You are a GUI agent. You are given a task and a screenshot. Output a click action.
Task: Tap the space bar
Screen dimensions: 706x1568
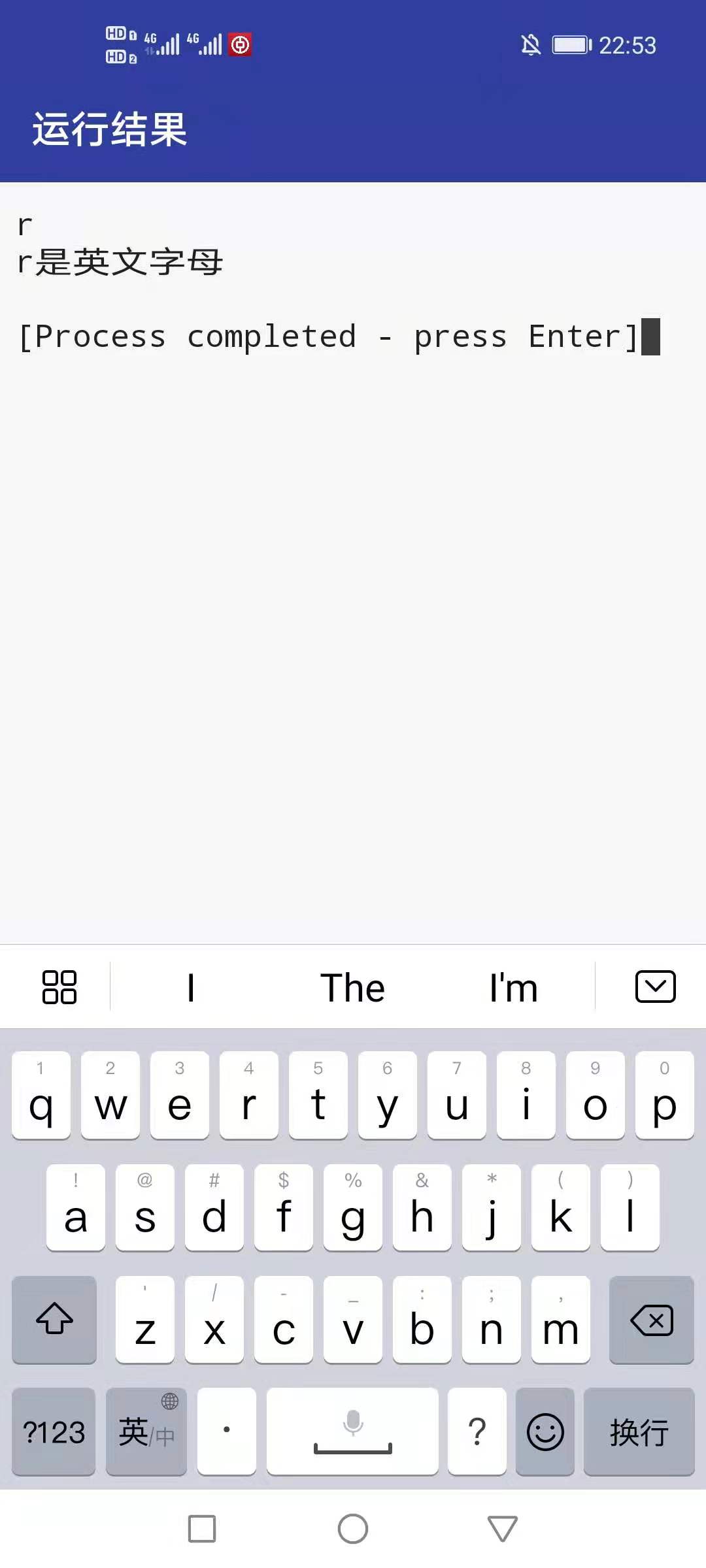click(352, 1432)
